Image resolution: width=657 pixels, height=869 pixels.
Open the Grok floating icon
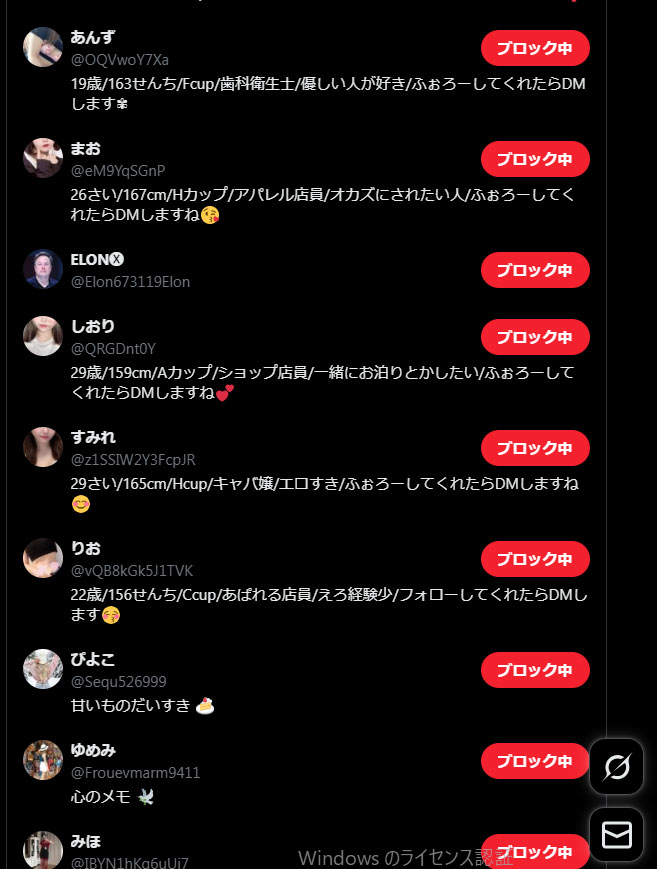click(616, 767)
